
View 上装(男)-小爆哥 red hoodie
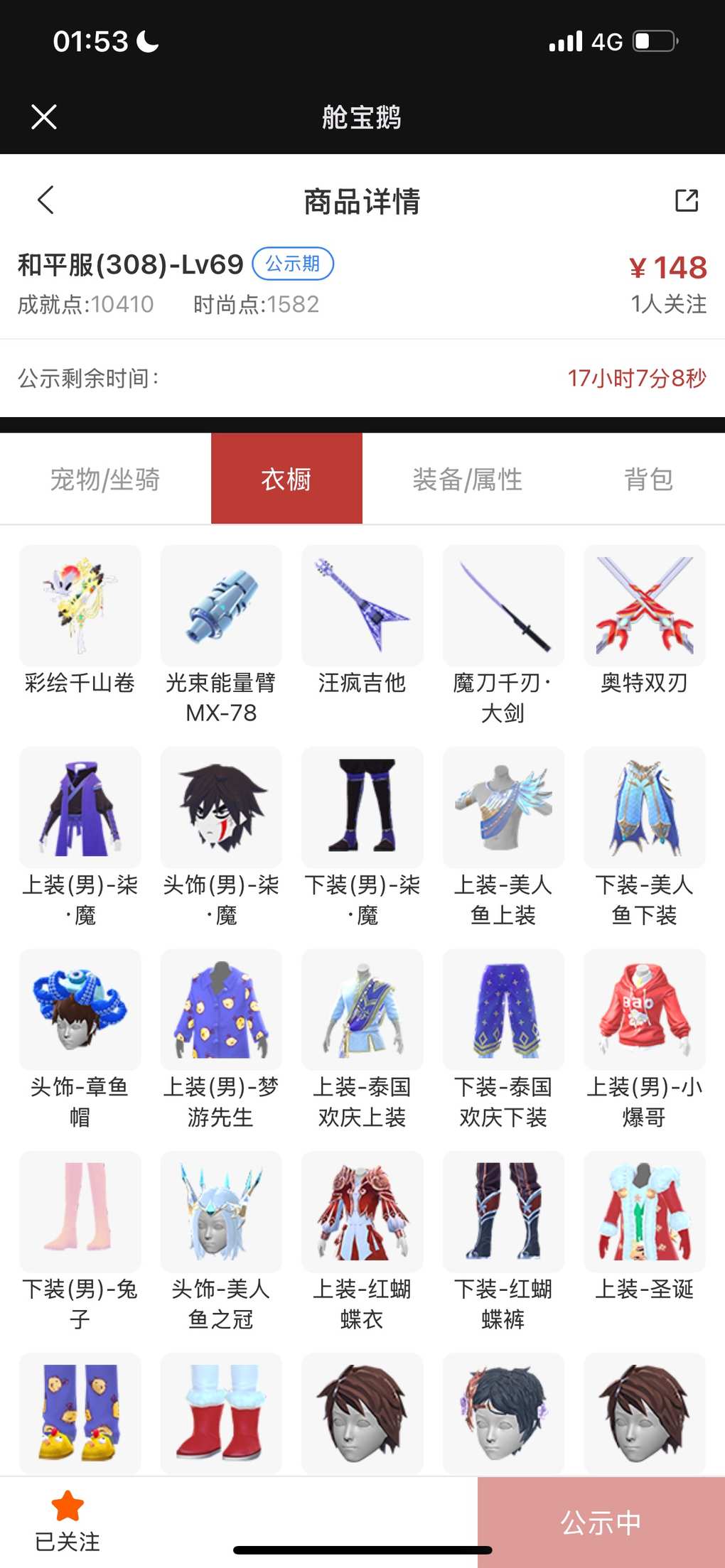point(644,1010)
